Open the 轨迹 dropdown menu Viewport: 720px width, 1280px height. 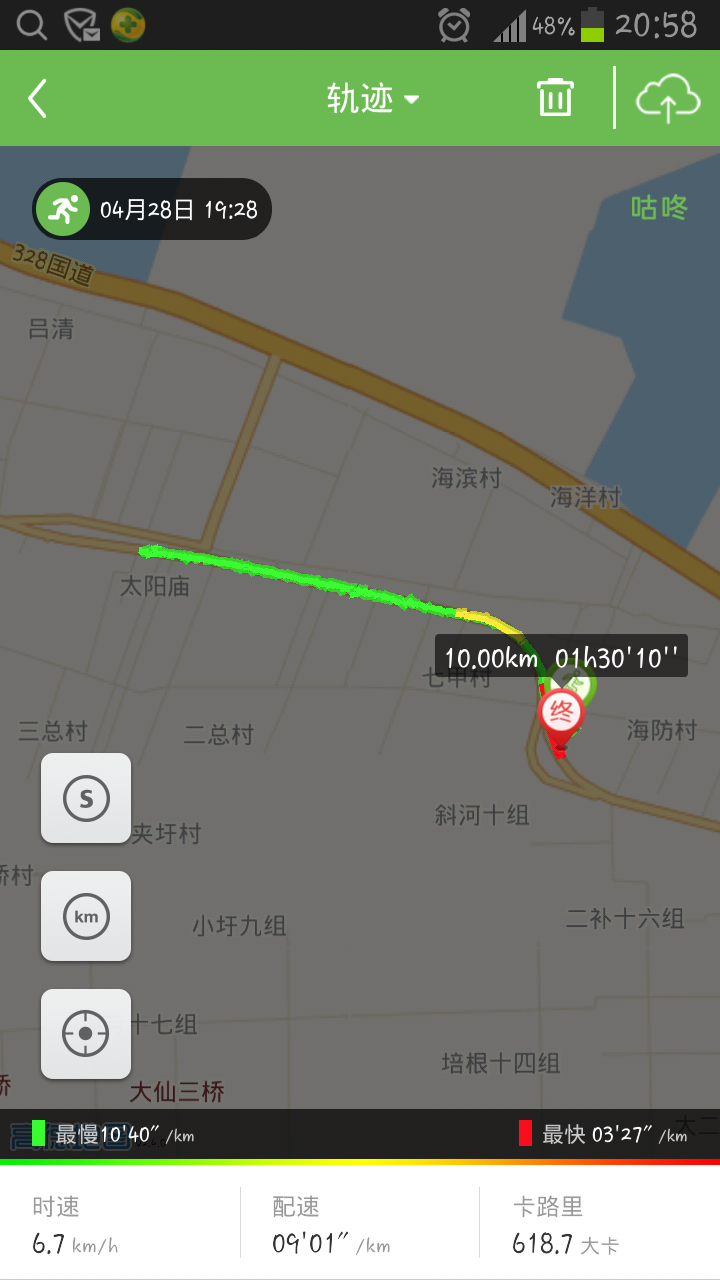[x=372, y=99]
